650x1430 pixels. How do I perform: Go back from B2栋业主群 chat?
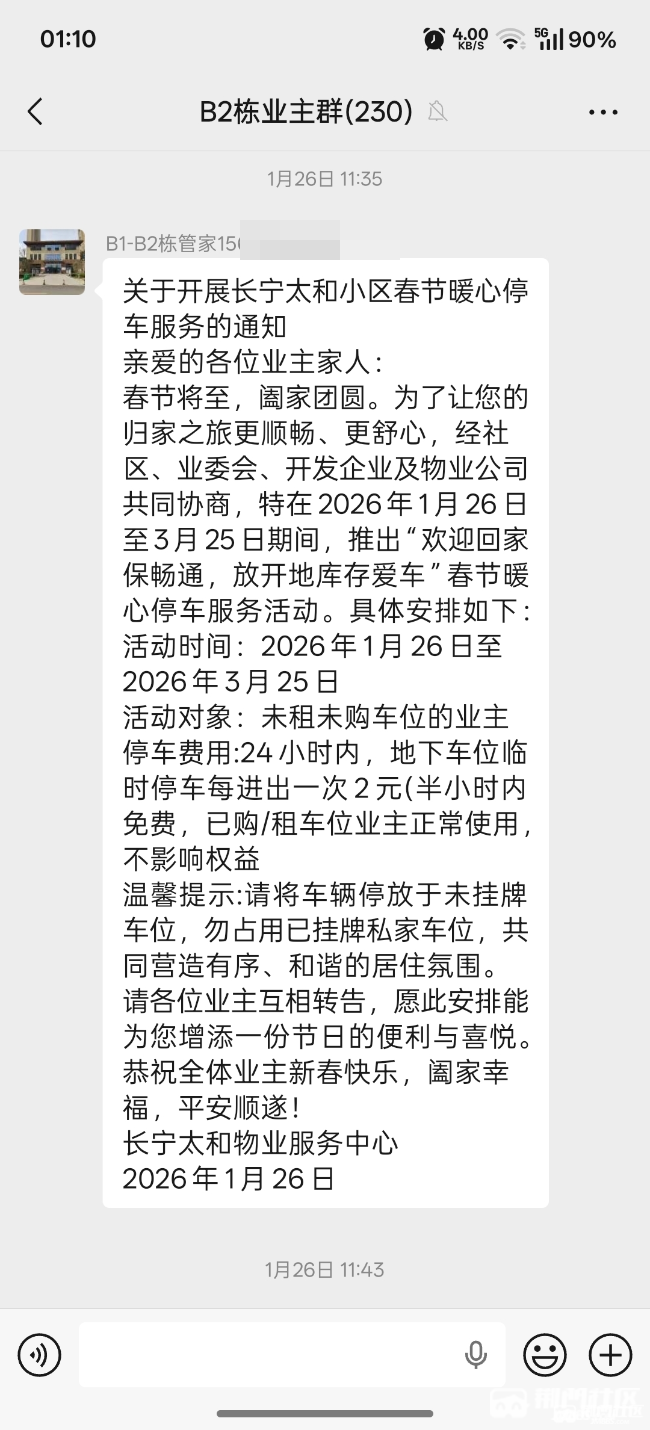(x=36, y=112)
